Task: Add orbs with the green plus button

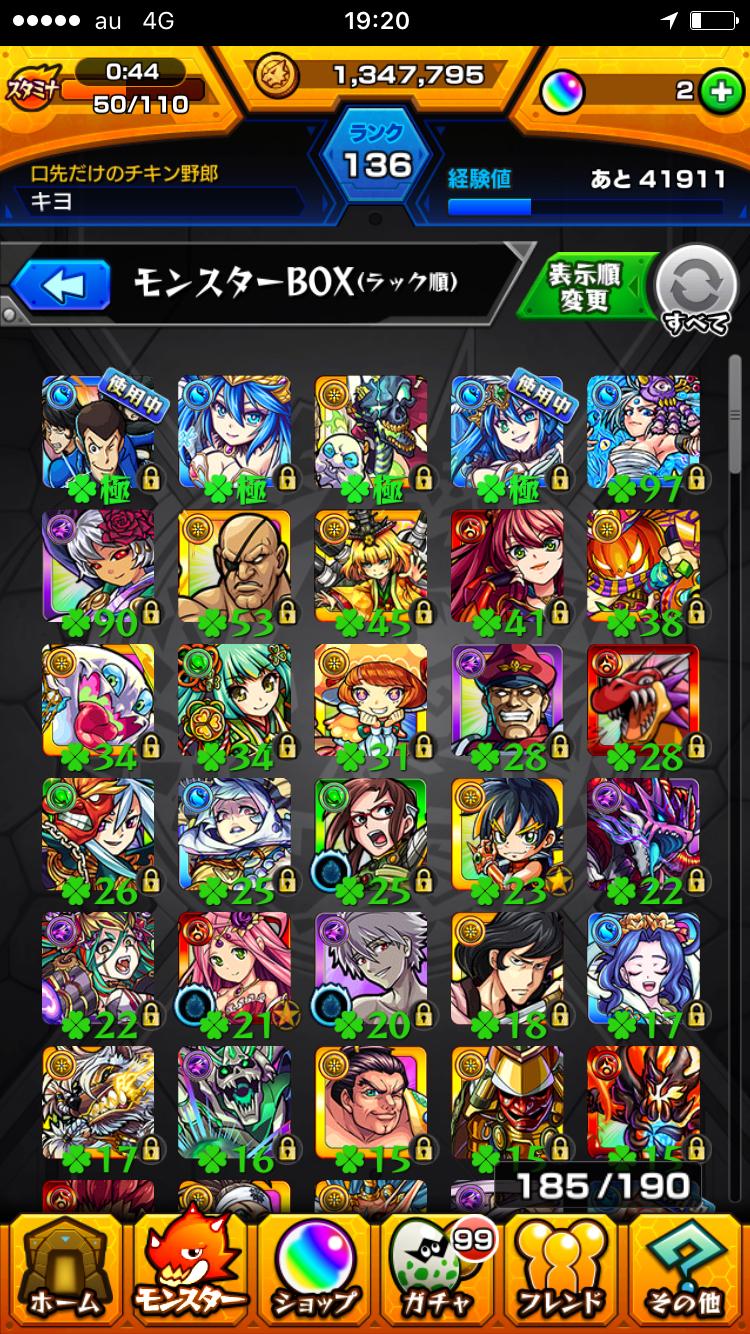Action: click(716, 92)
